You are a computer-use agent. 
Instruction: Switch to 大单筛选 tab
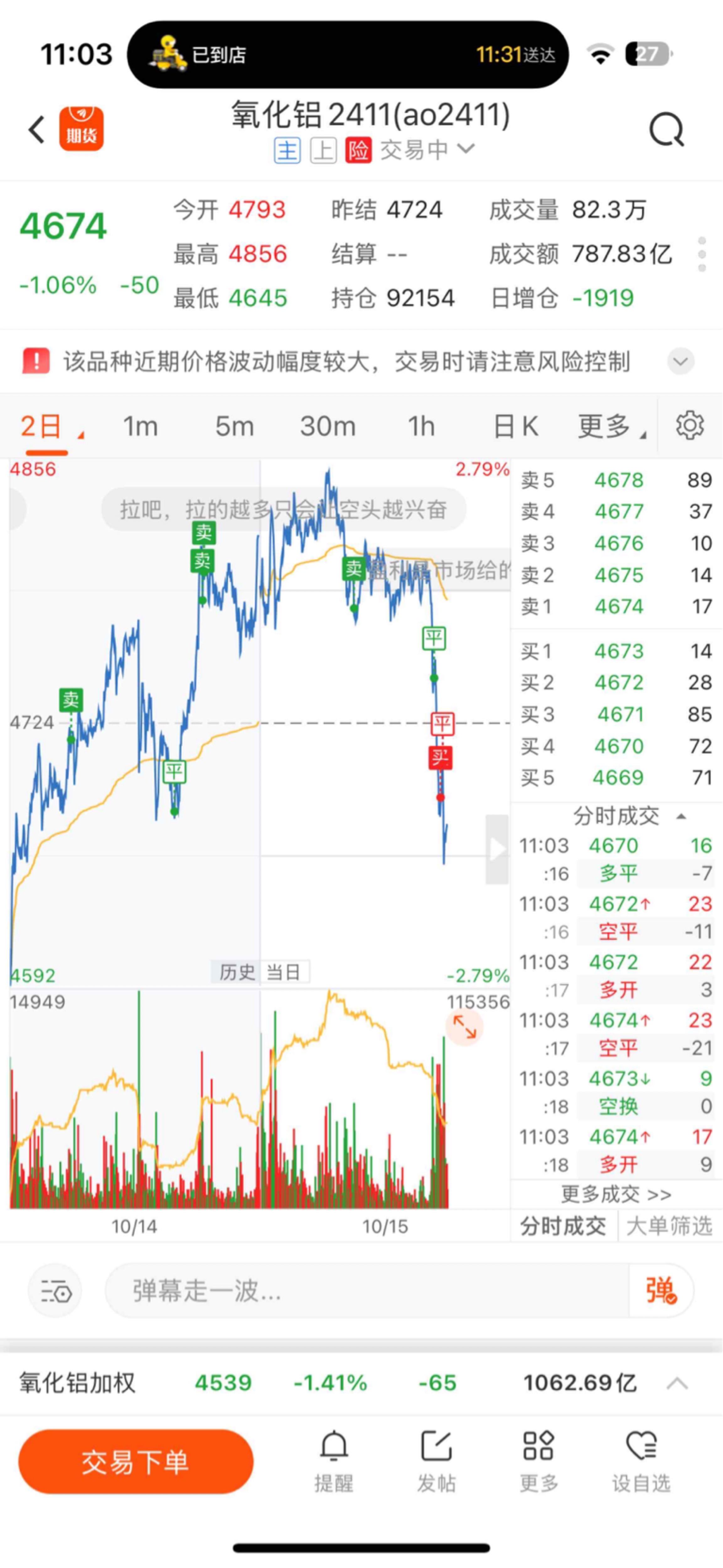(x=669, y=1226)
